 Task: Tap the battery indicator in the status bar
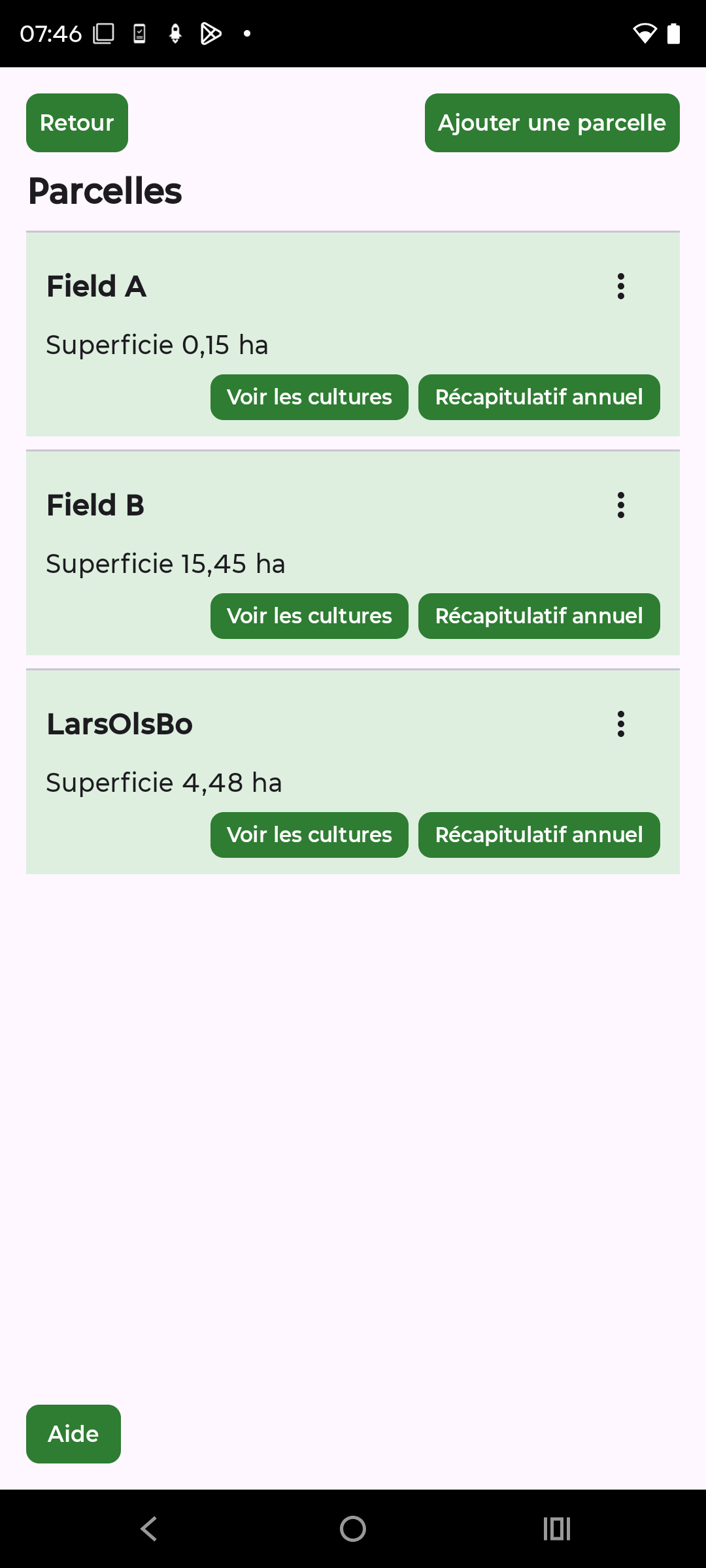[673, 33]
